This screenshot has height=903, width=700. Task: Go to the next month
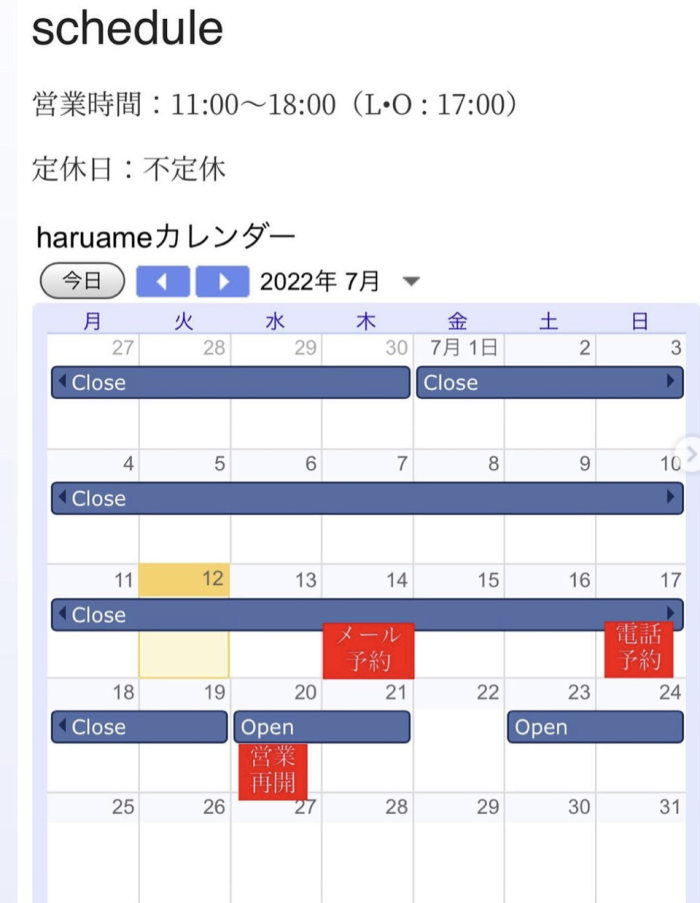pos(222,281)
